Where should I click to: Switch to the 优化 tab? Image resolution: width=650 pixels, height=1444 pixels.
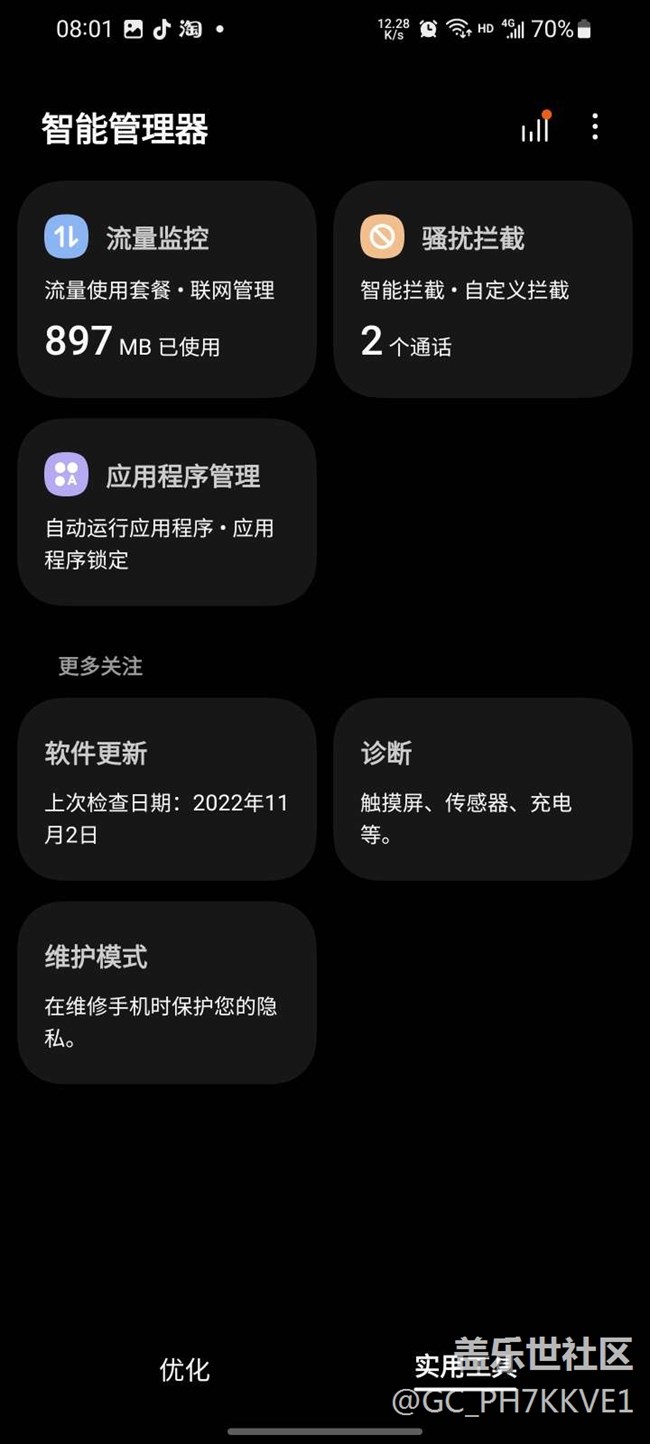(x=185, y=1369)
